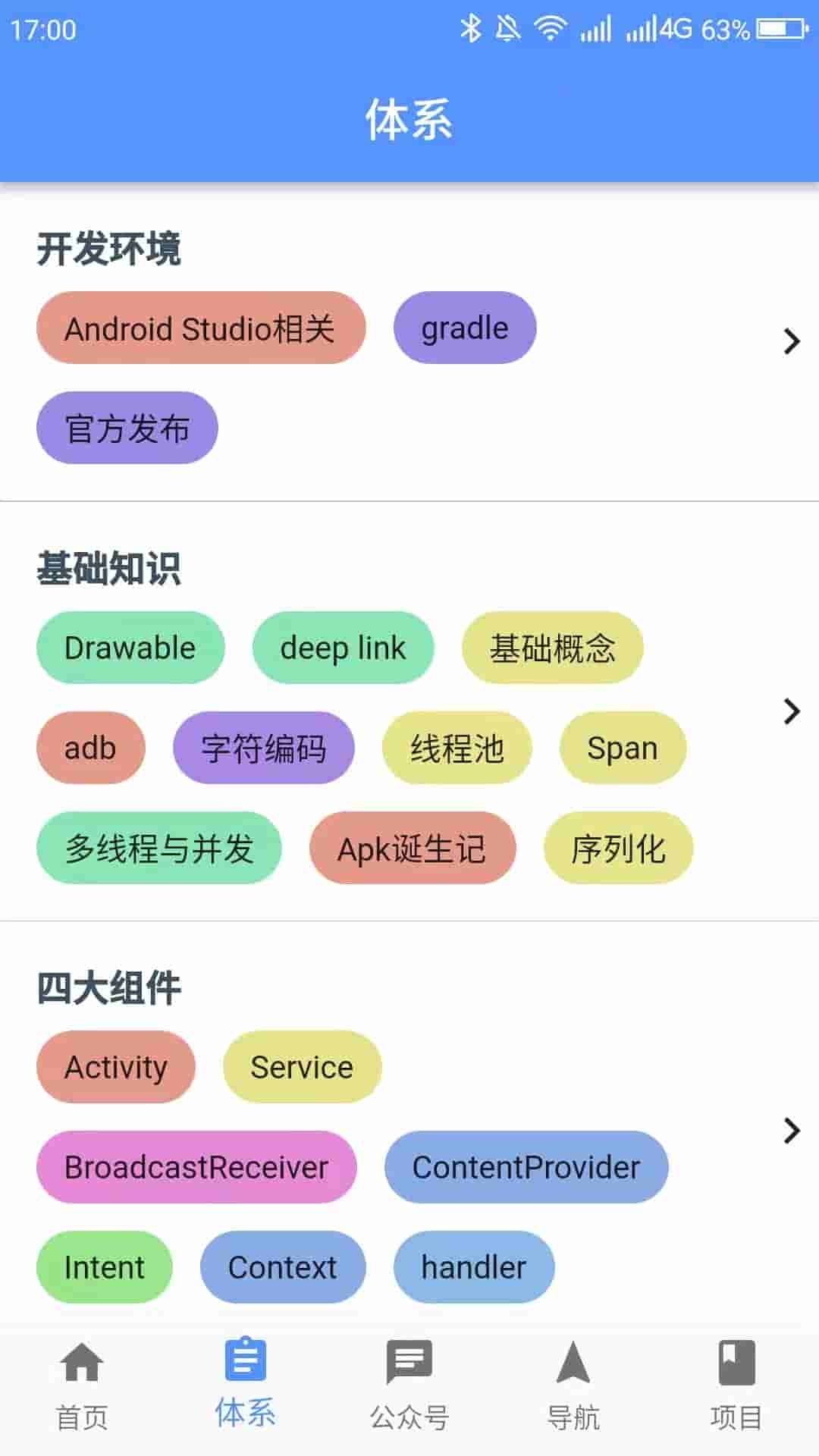This screenshot has height=1456, width=819.
Task: Switch to the 导航 tab
Action: (573, 1385)
